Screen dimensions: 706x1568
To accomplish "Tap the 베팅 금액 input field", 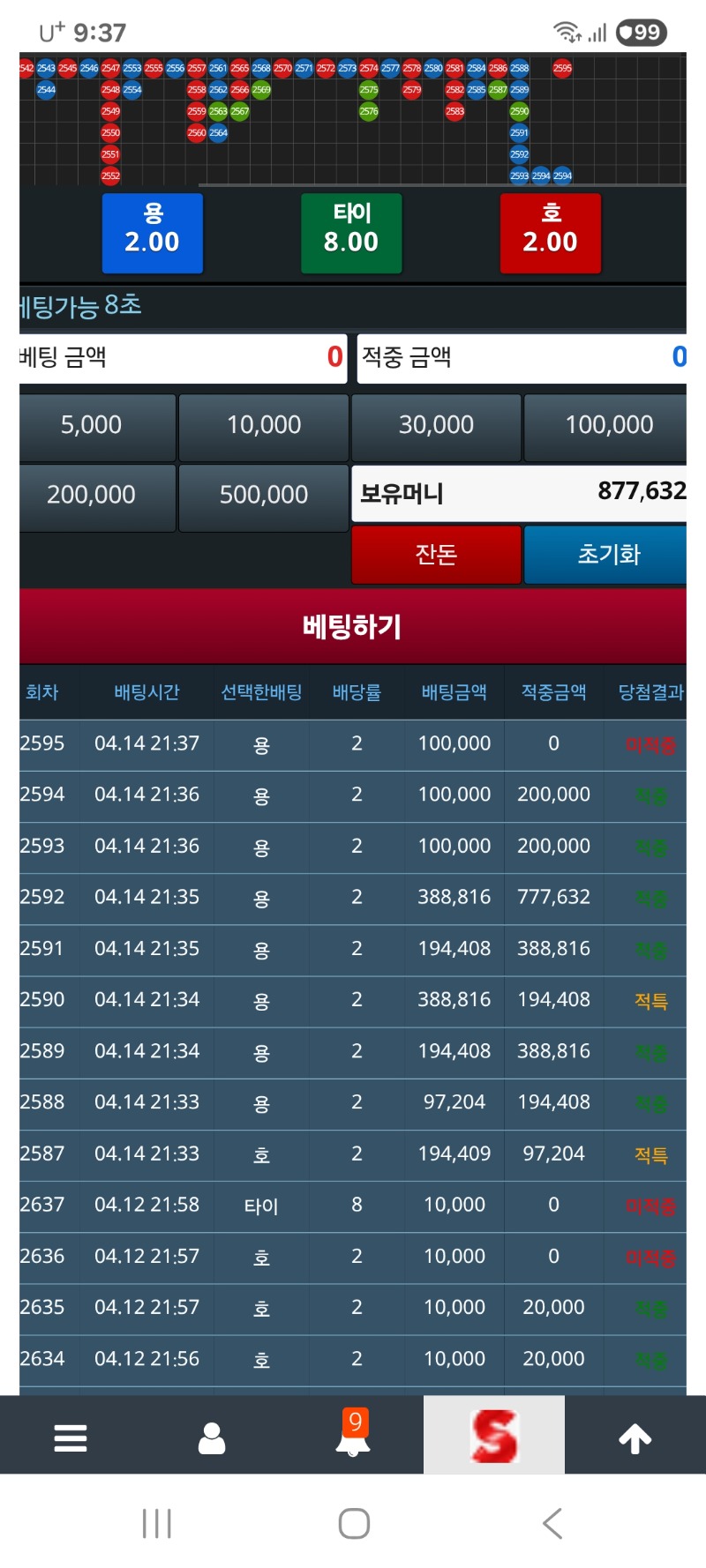I will (183, 358).
